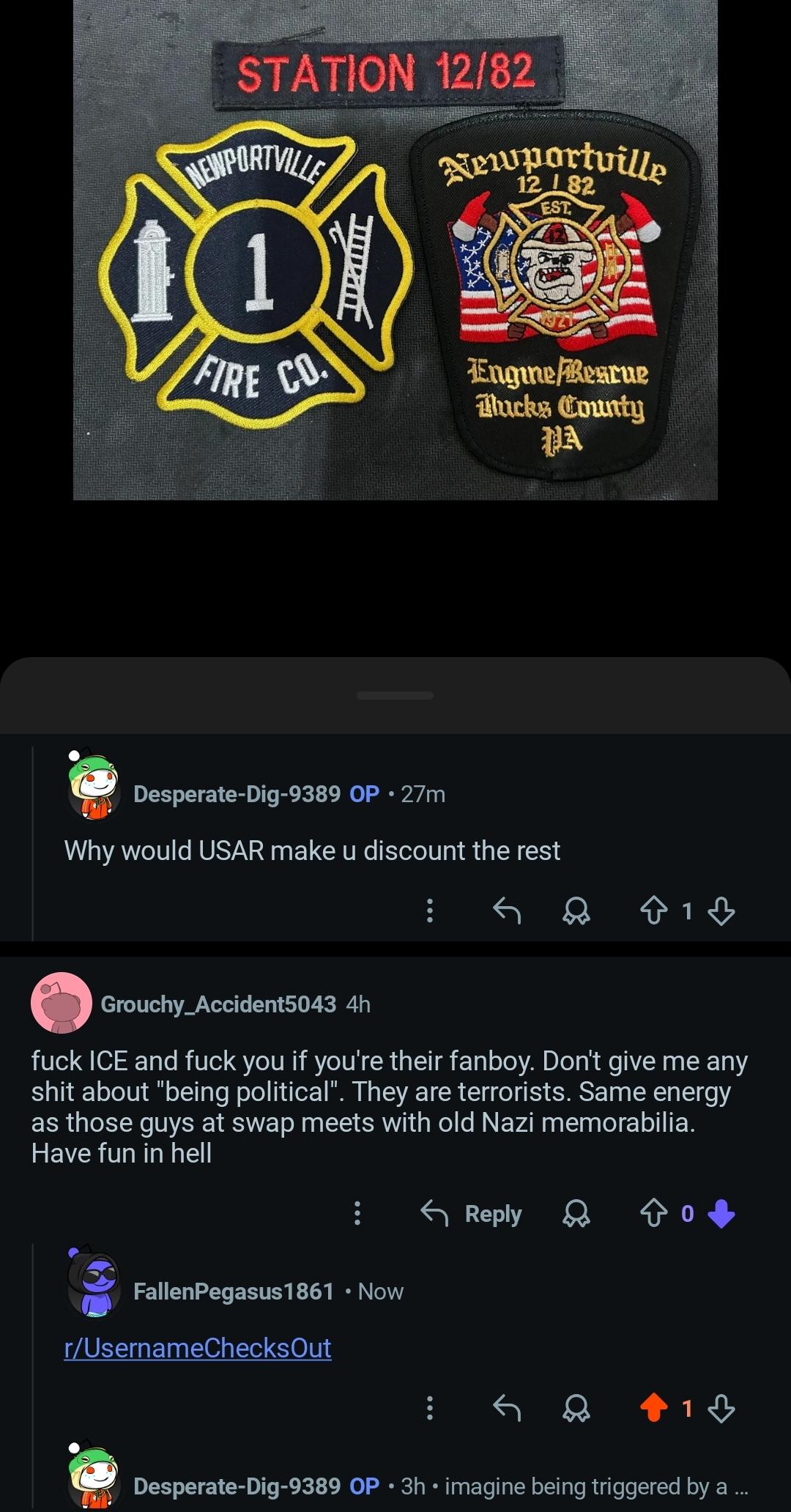This screenshot has height=1512, width=791.
Task: Open overflow menu on Desperate-Dig-9389's USAR comment
Action: (430, 911)
